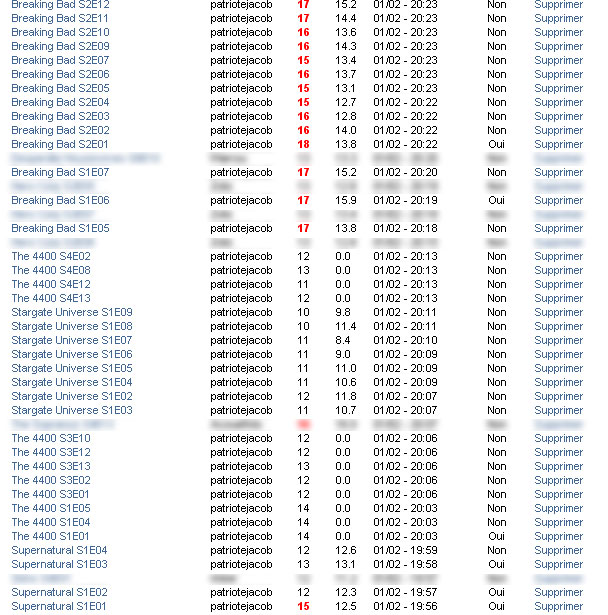608x615 pixels.
Task: Open the Breaking Bad S1E06 link
Action: coord(60,200)
